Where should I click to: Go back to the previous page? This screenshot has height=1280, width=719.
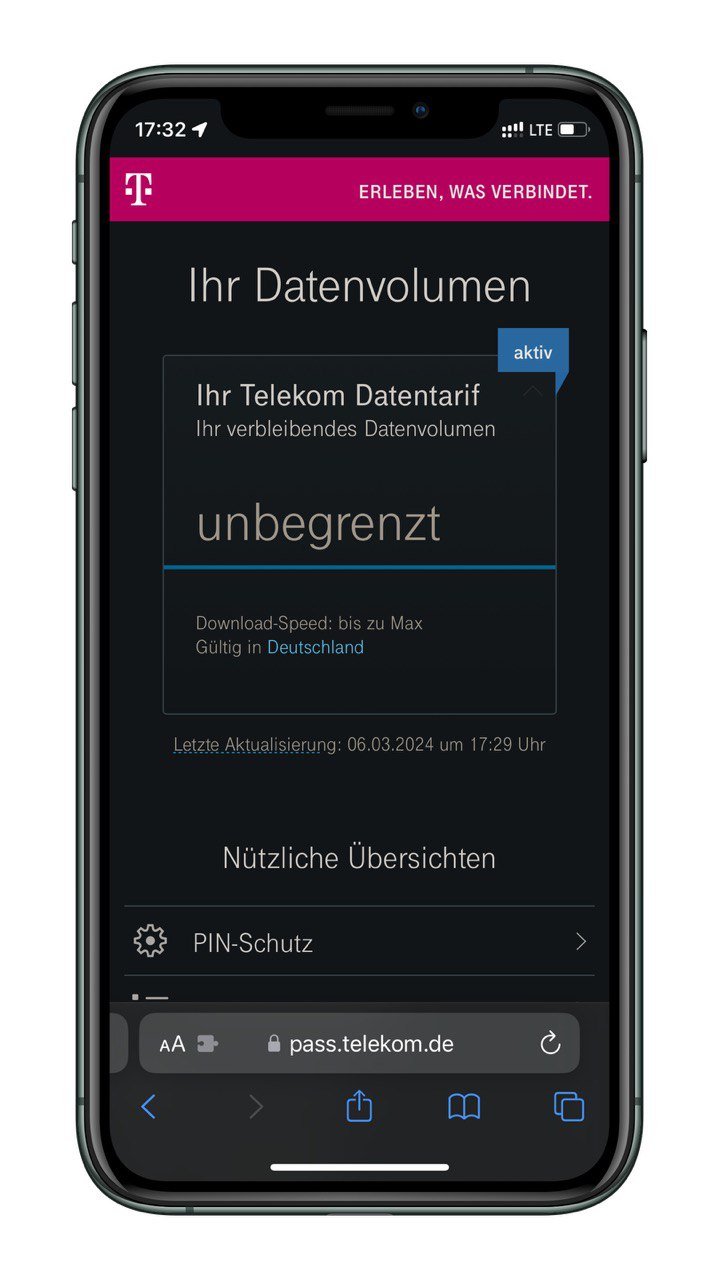(148, 1106)
